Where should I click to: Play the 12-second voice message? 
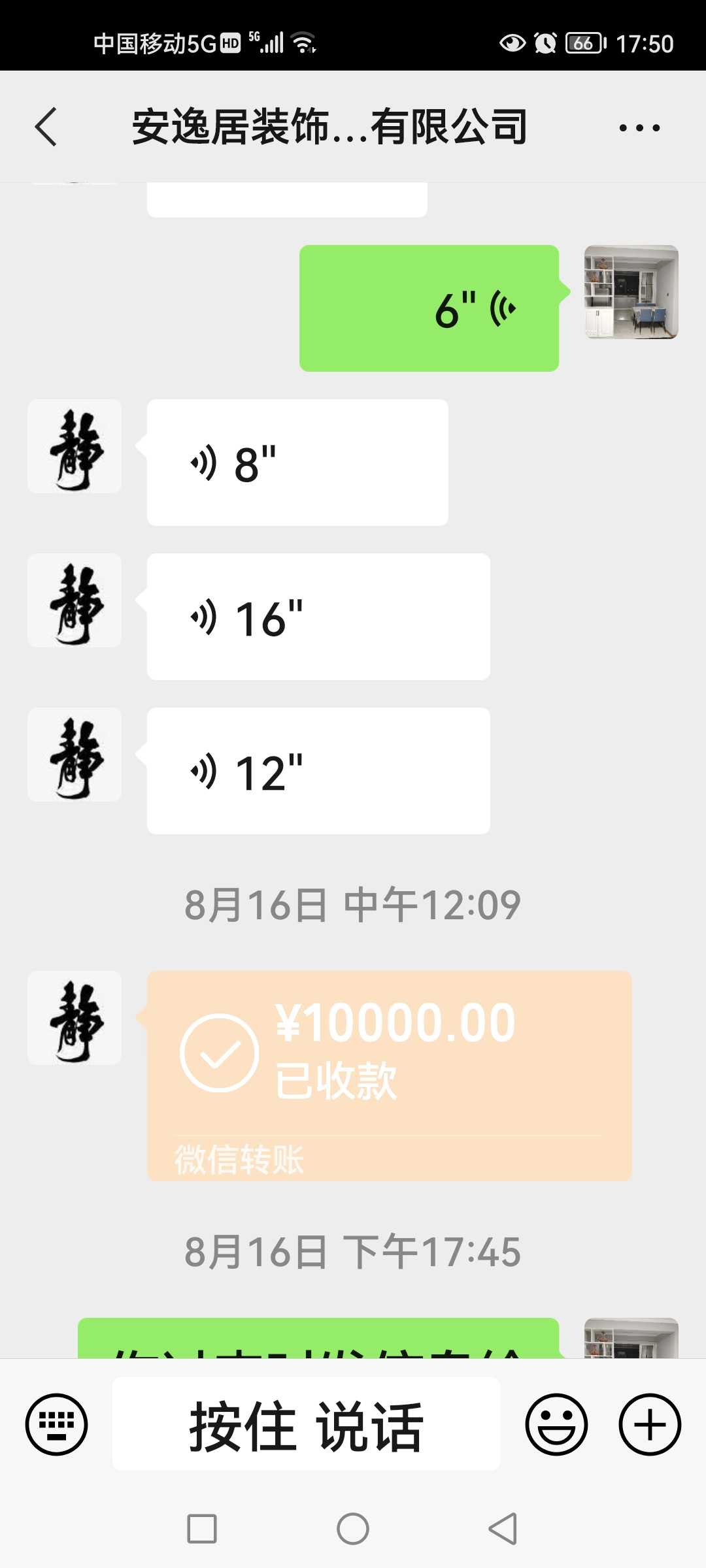pos(318,771)
